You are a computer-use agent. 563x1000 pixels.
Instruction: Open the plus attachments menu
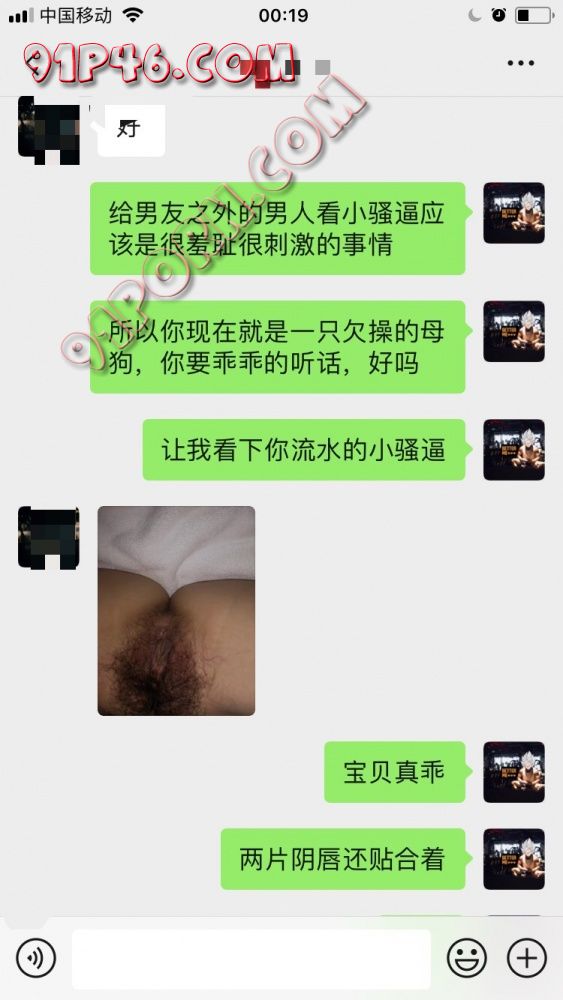(527, 958)
